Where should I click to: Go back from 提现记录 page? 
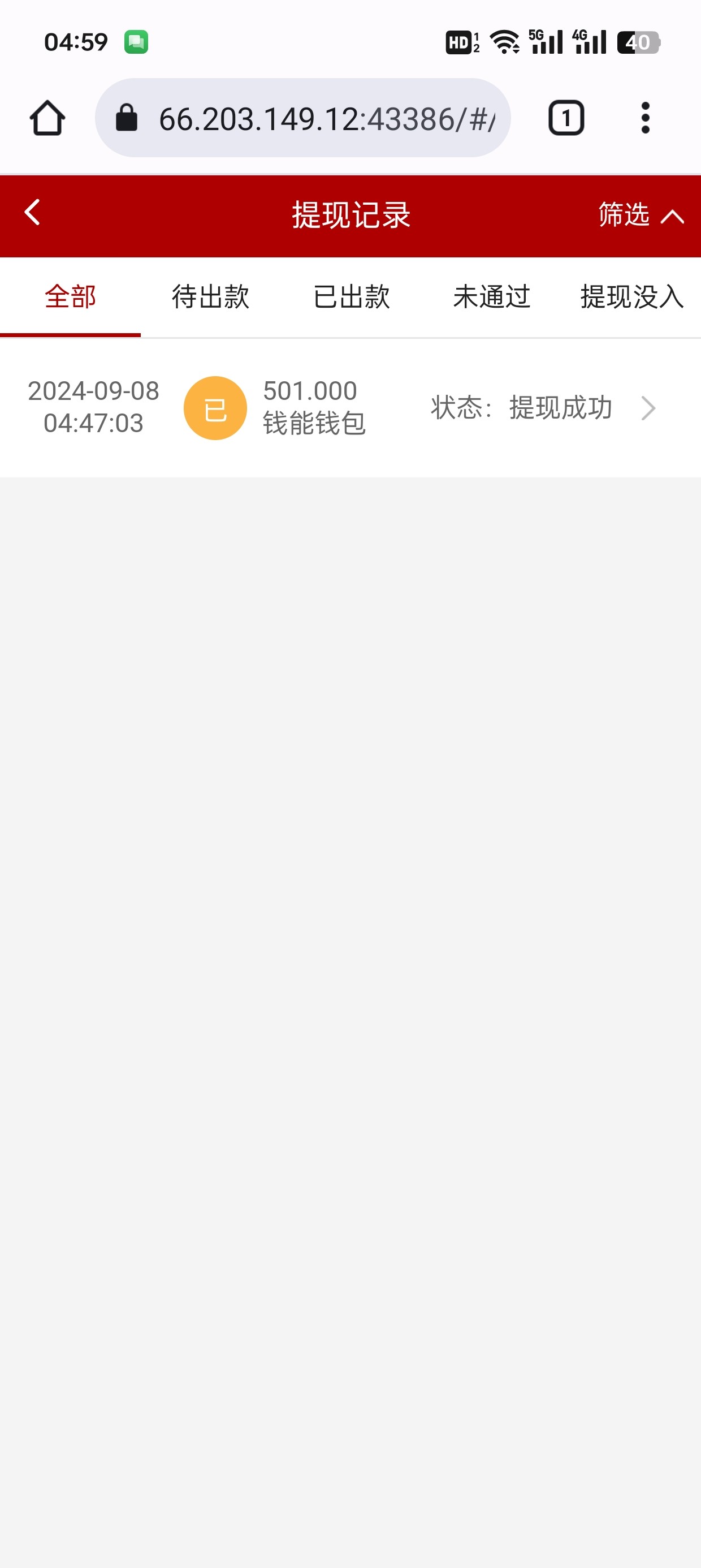(x=32, y=213)
